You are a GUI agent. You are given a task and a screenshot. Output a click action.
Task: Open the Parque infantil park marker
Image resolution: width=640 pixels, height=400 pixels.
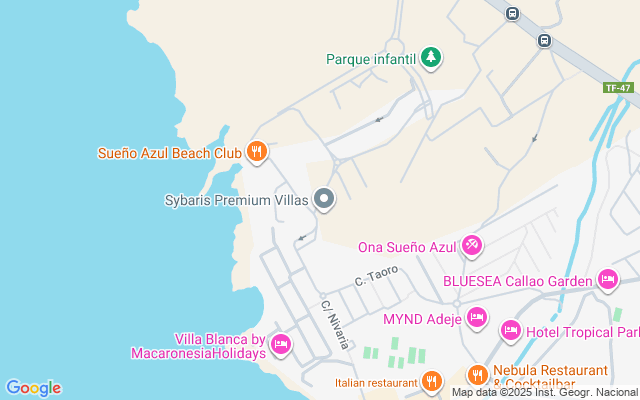[431, 58]
